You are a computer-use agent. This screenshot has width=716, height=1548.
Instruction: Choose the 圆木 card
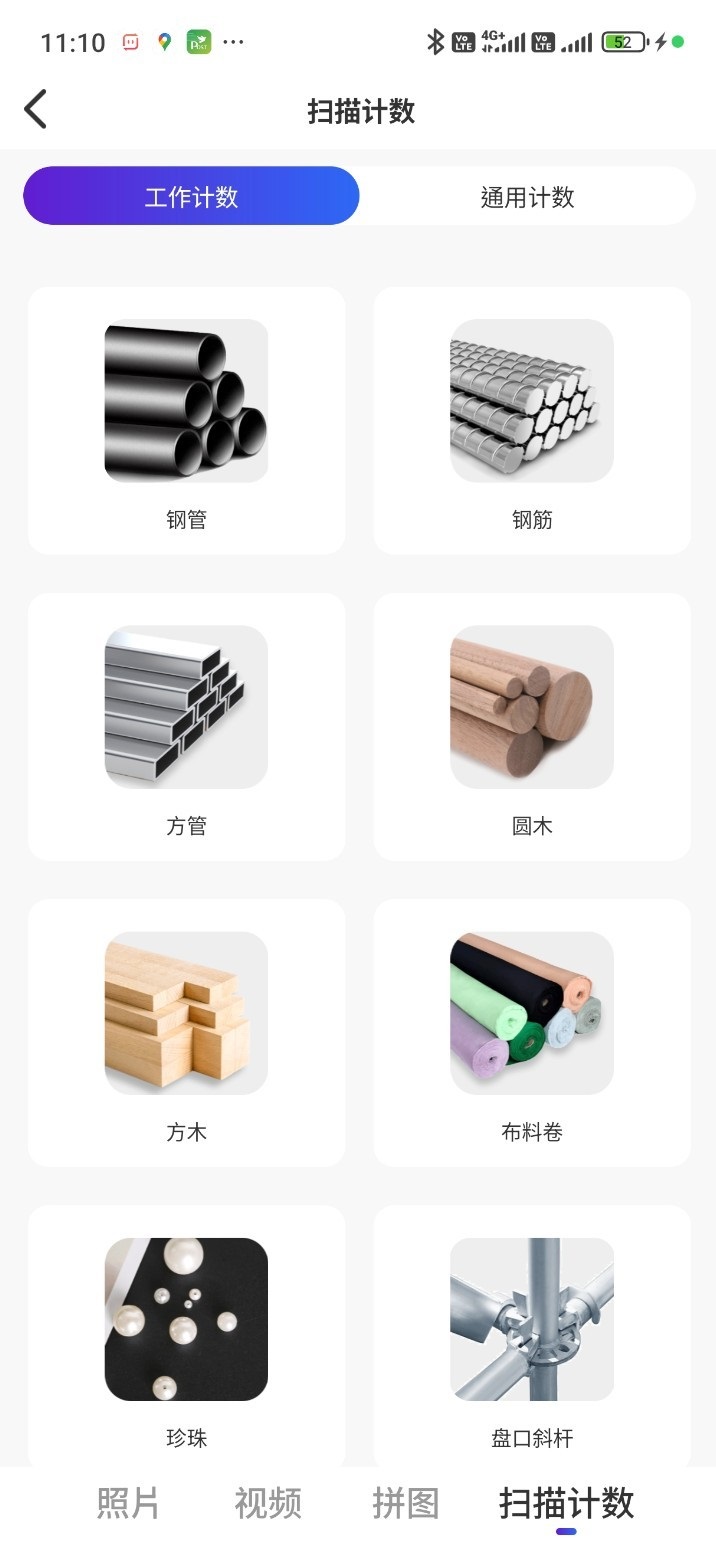click(532, 726)
